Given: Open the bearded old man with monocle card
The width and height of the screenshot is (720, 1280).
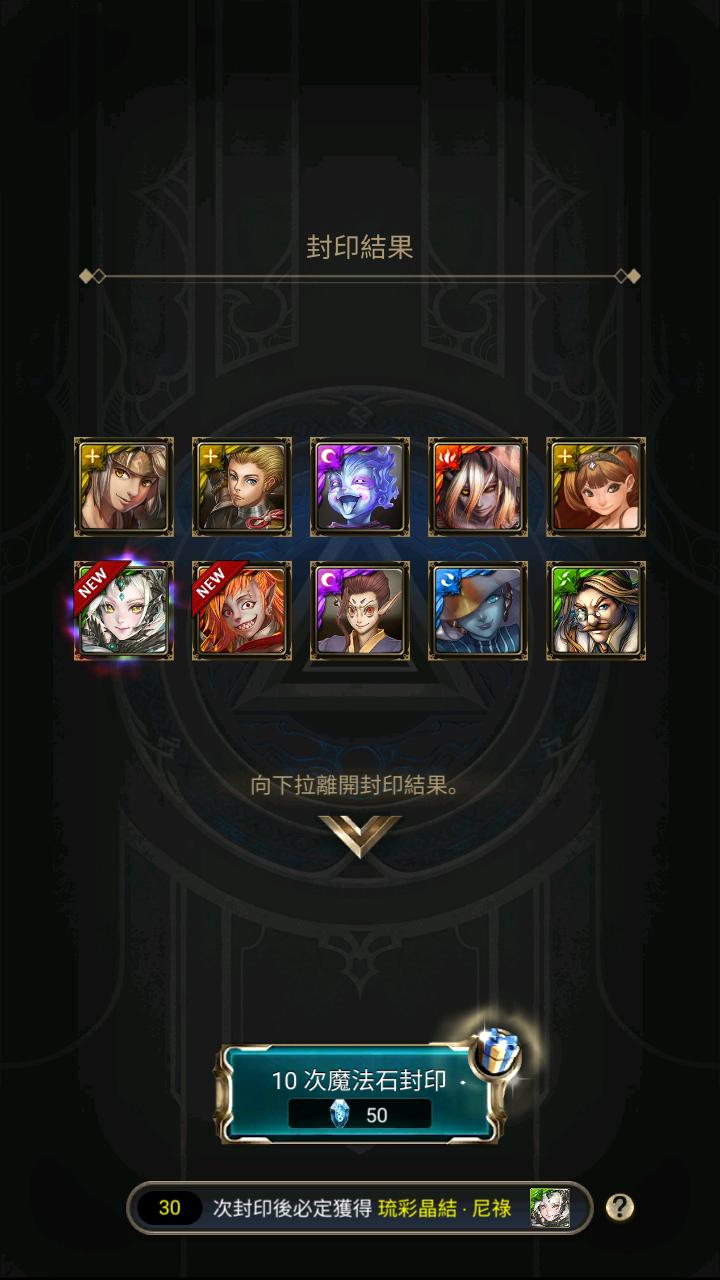Looking at the screenshot, I should [596, 611].
